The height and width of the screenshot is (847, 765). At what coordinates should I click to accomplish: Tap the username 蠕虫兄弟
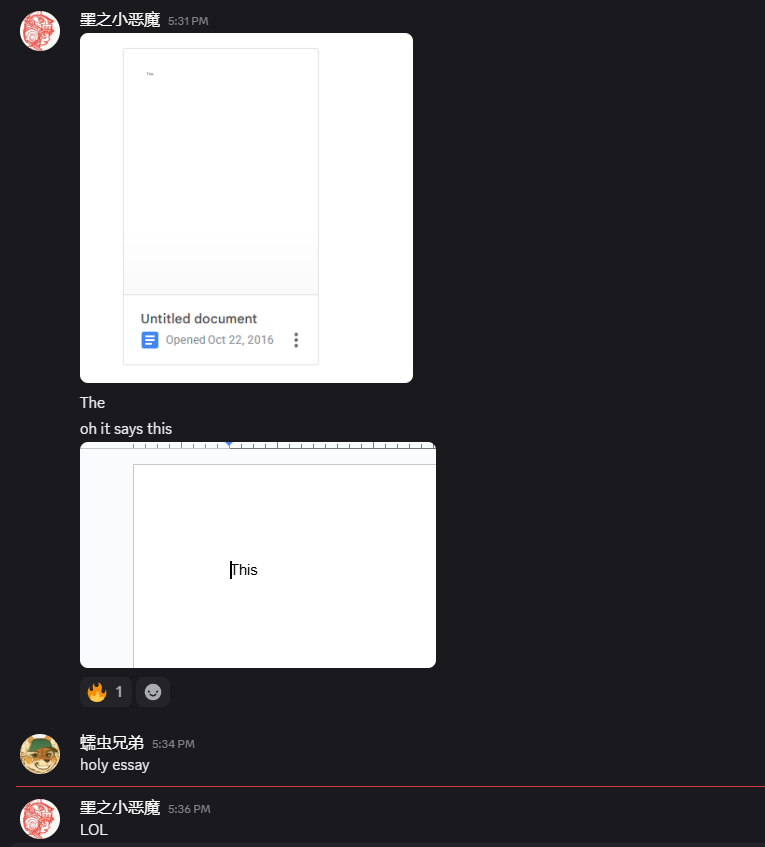[x=112, y=743]
